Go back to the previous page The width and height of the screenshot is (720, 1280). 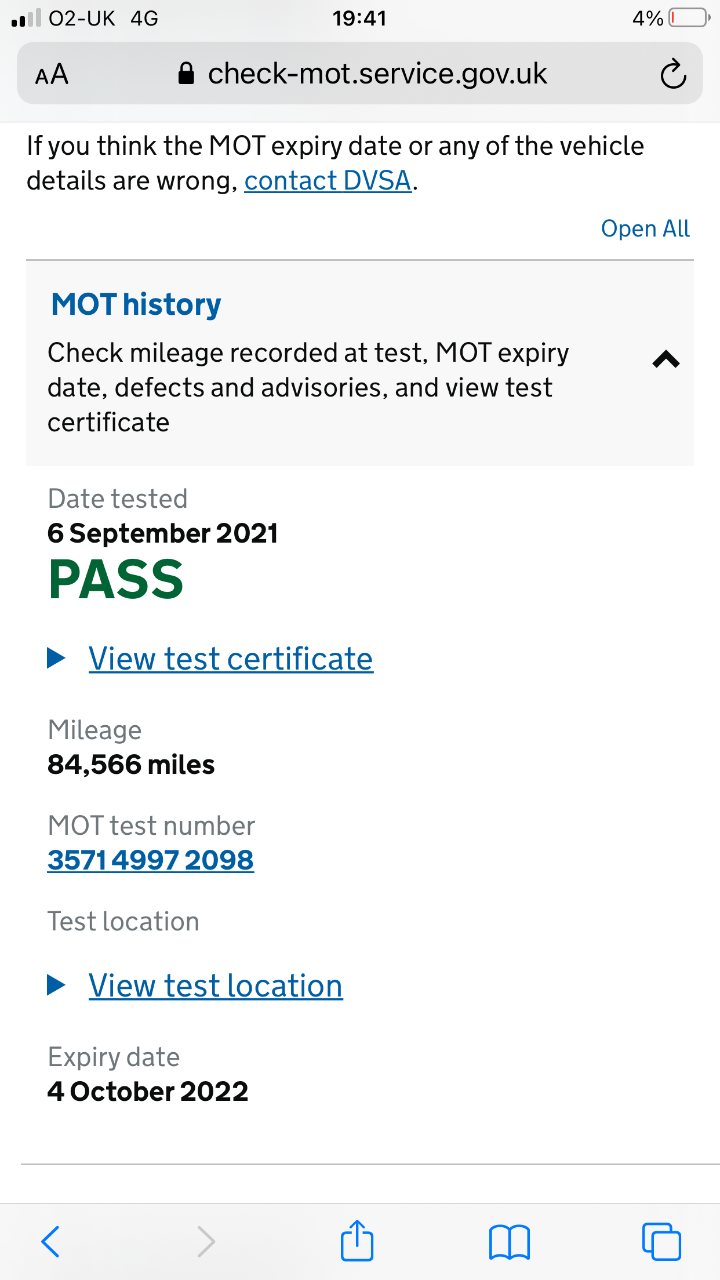click(x=51, y=1242)
